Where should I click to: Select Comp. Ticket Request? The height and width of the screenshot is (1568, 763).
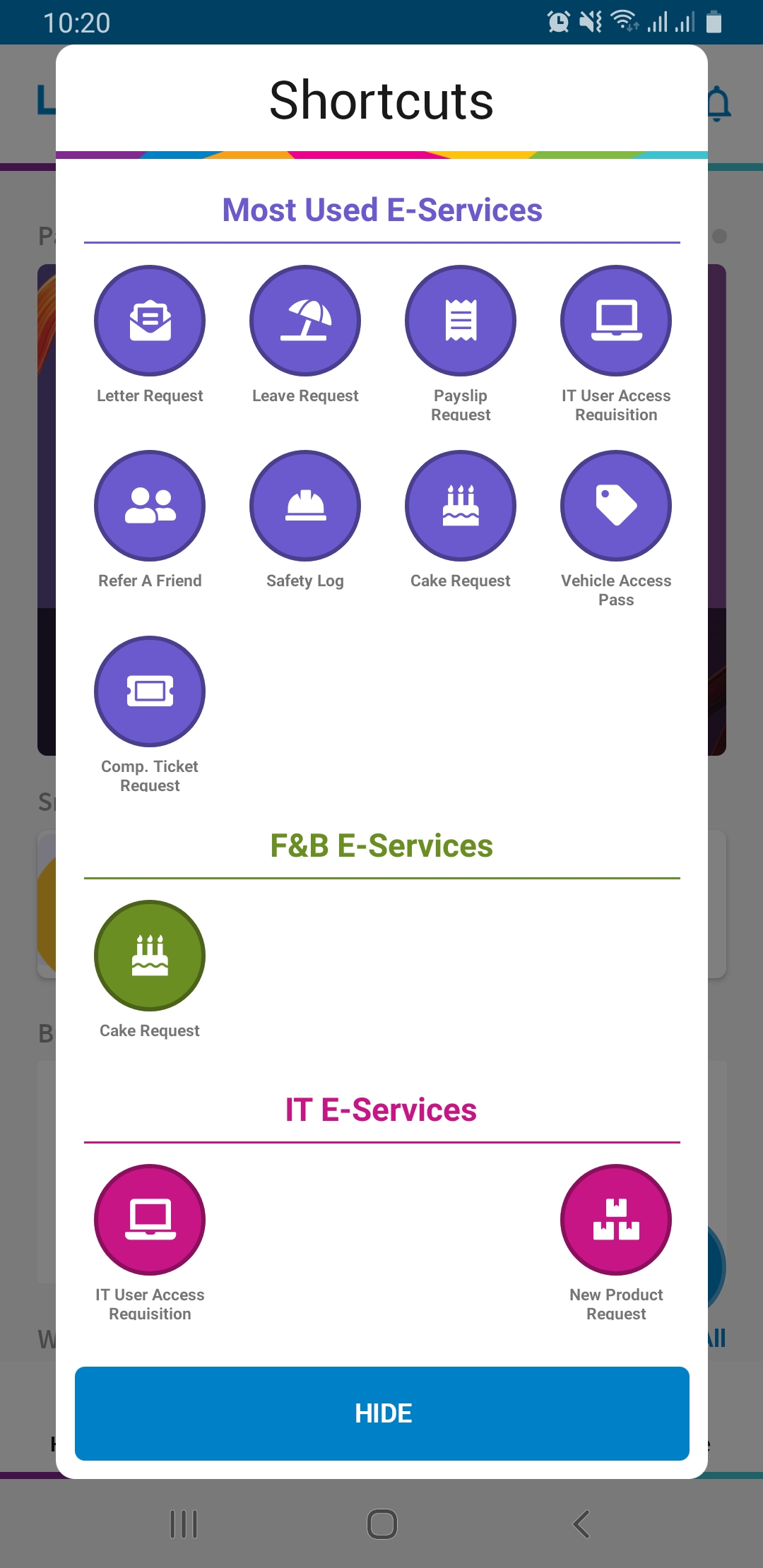click(x=150, y=691)
